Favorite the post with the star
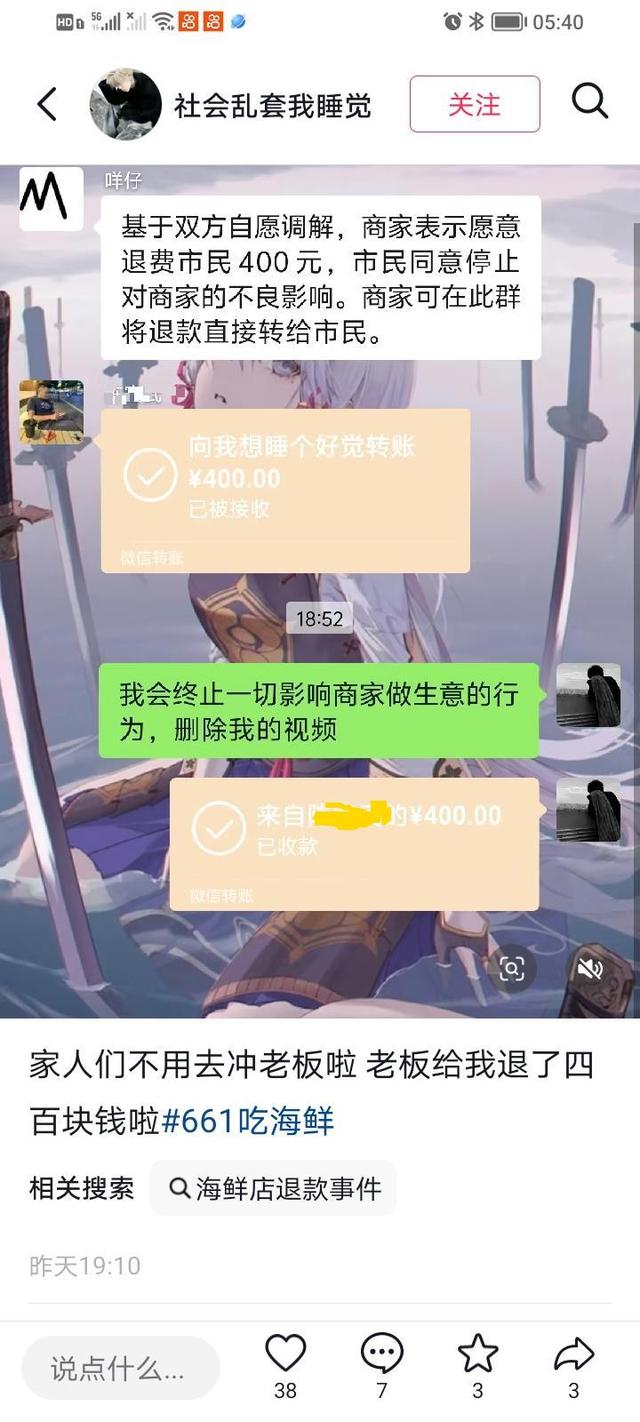The image size is (640, 1422). [477, 1355]
